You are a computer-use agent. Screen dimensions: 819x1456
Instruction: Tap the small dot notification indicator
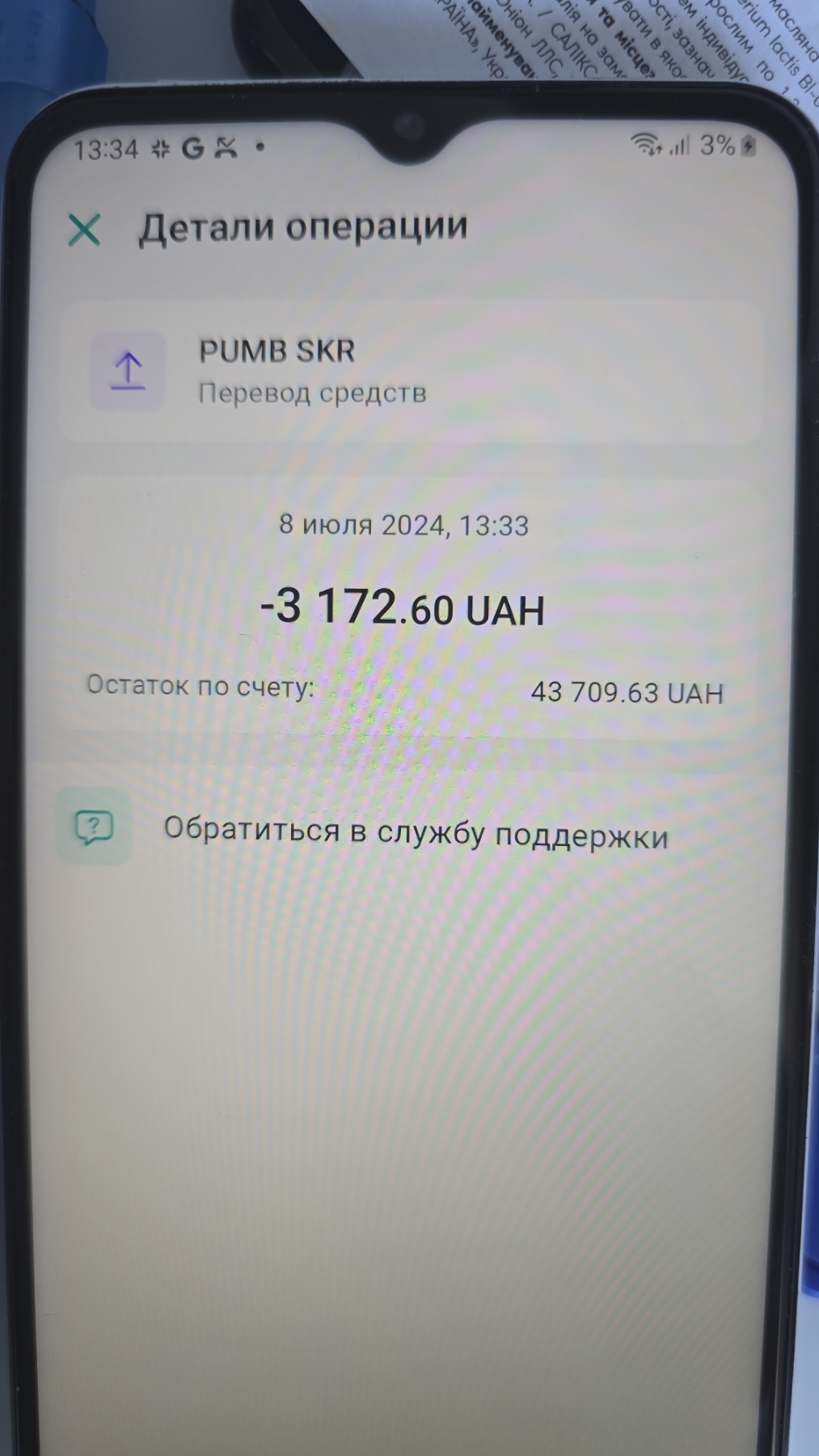(x=259, y=149)
